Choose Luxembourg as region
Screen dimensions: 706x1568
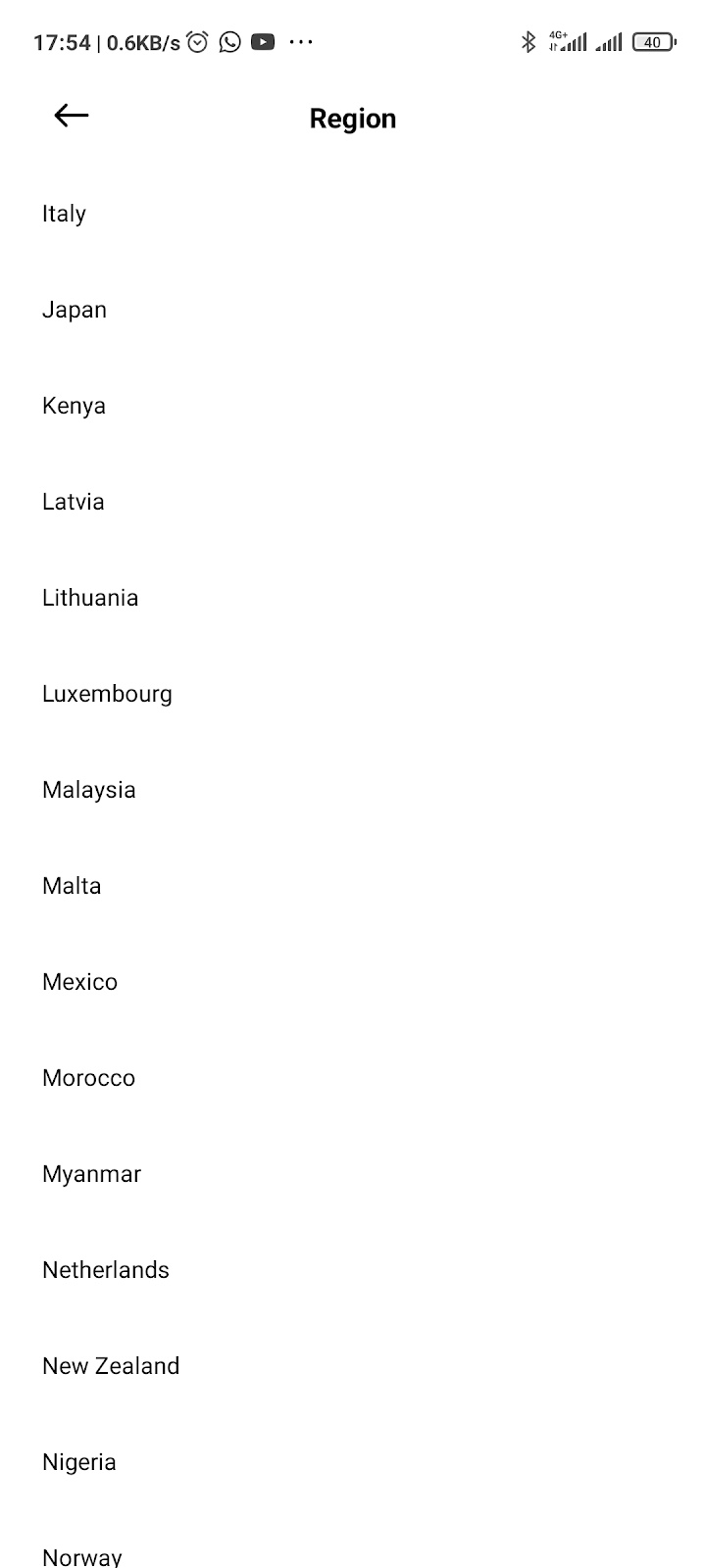click(353, 694)
